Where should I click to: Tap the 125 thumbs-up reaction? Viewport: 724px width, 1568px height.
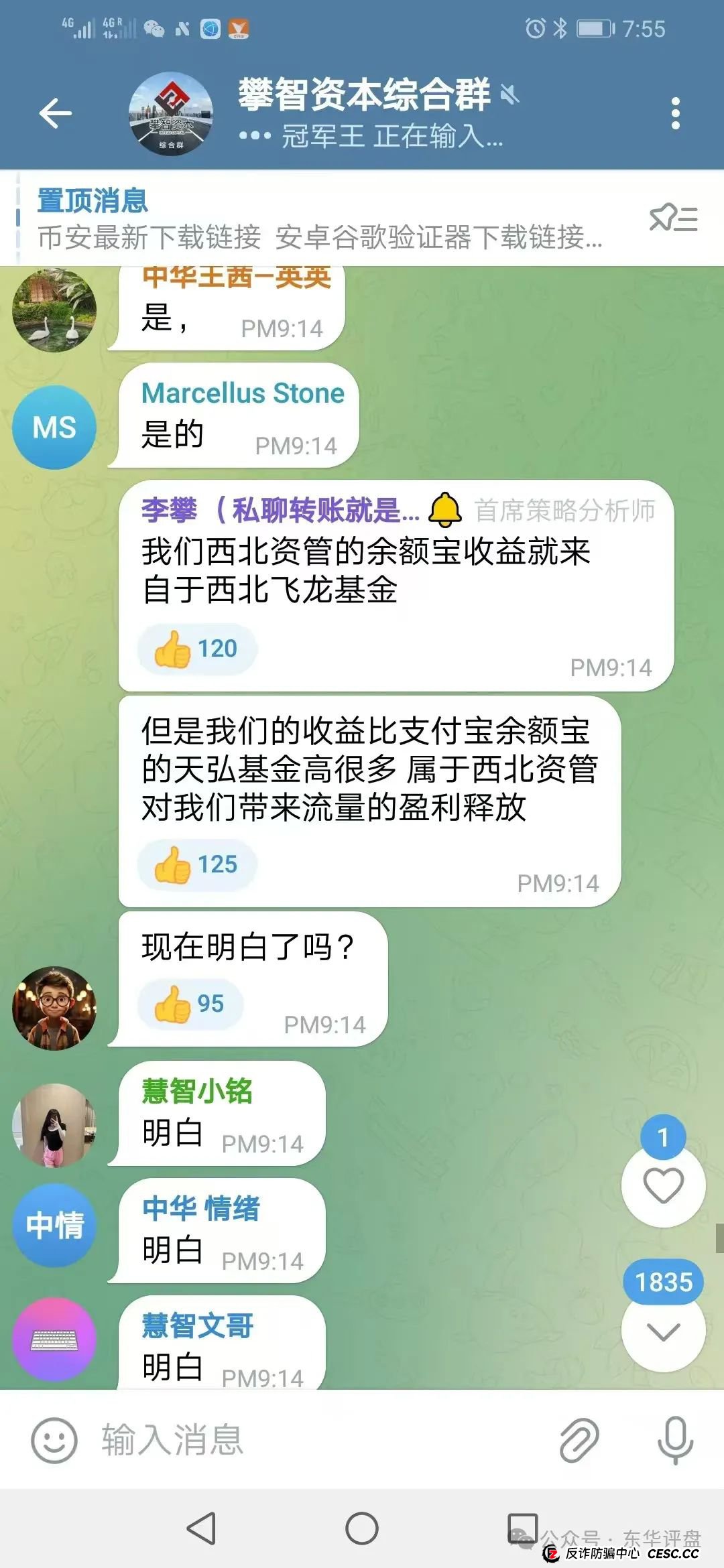point(196,864)
